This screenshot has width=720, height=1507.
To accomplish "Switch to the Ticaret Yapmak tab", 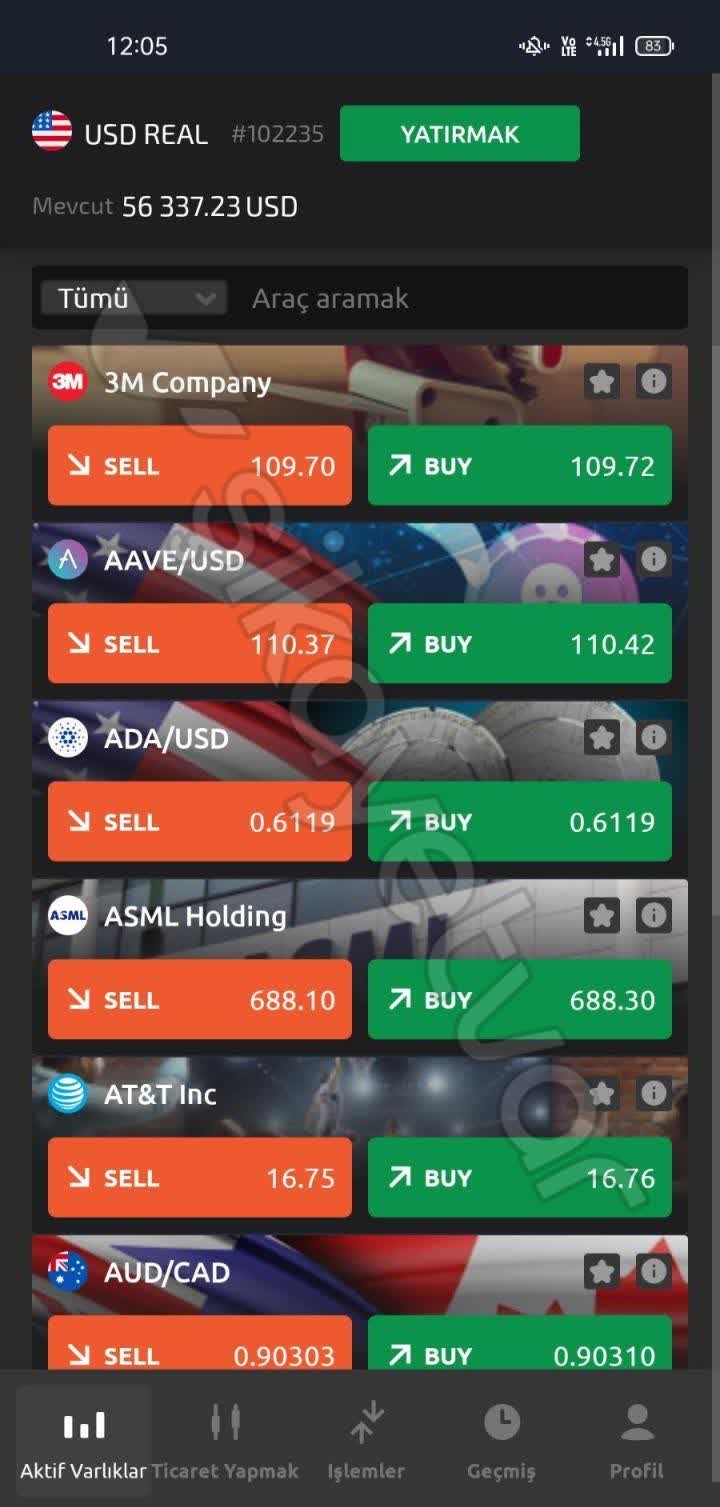I will [226, 1440].
